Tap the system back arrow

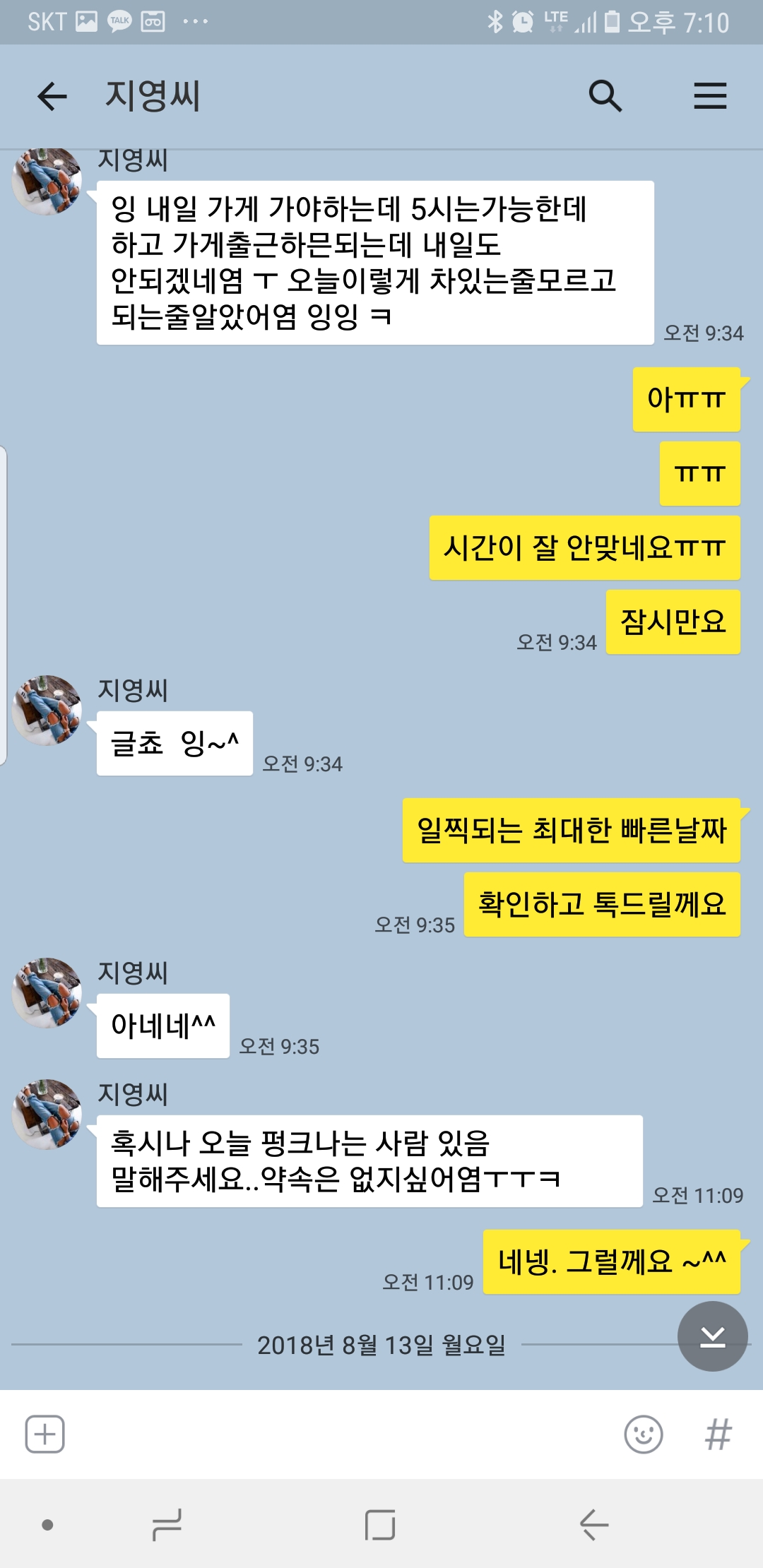pyautogui.click(x=593, y=1524)
